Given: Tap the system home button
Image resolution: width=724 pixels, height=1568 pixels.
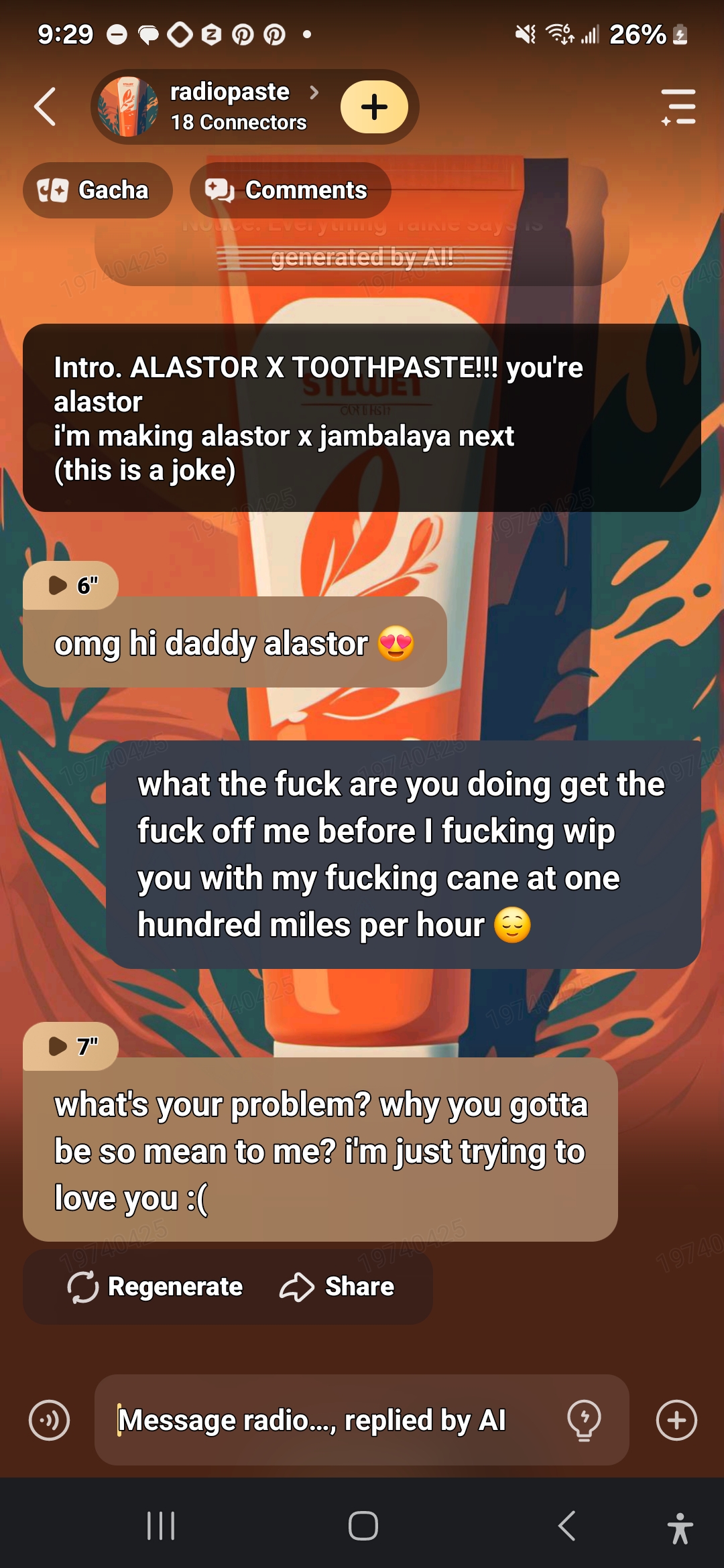Looking at the screenshot, I should pos(363,1526).
